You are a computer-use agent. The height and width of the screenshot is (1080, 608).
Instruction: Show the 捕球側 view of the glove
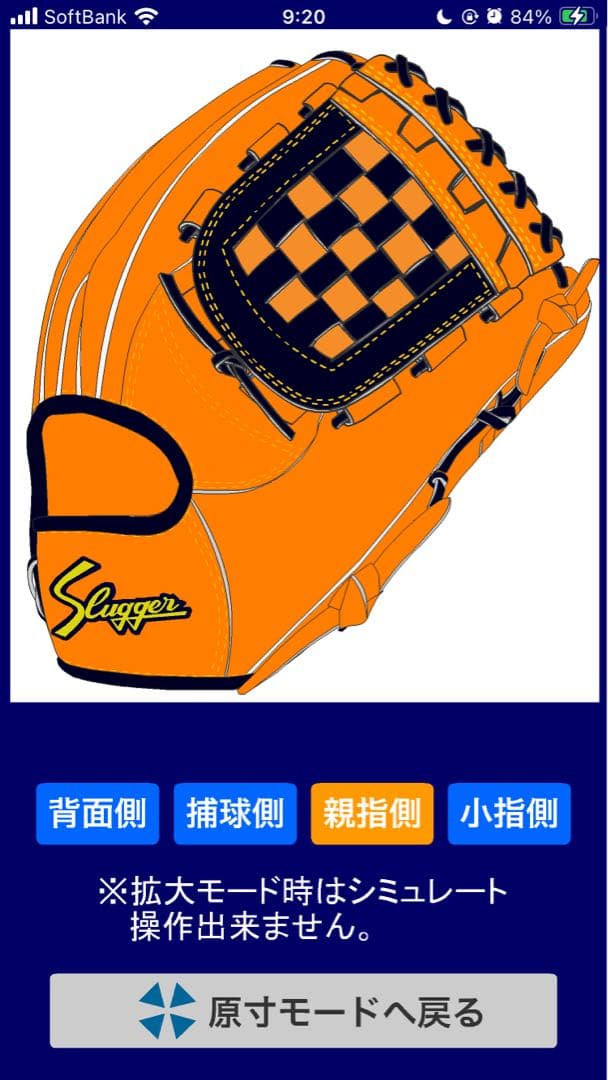point(235,813)
